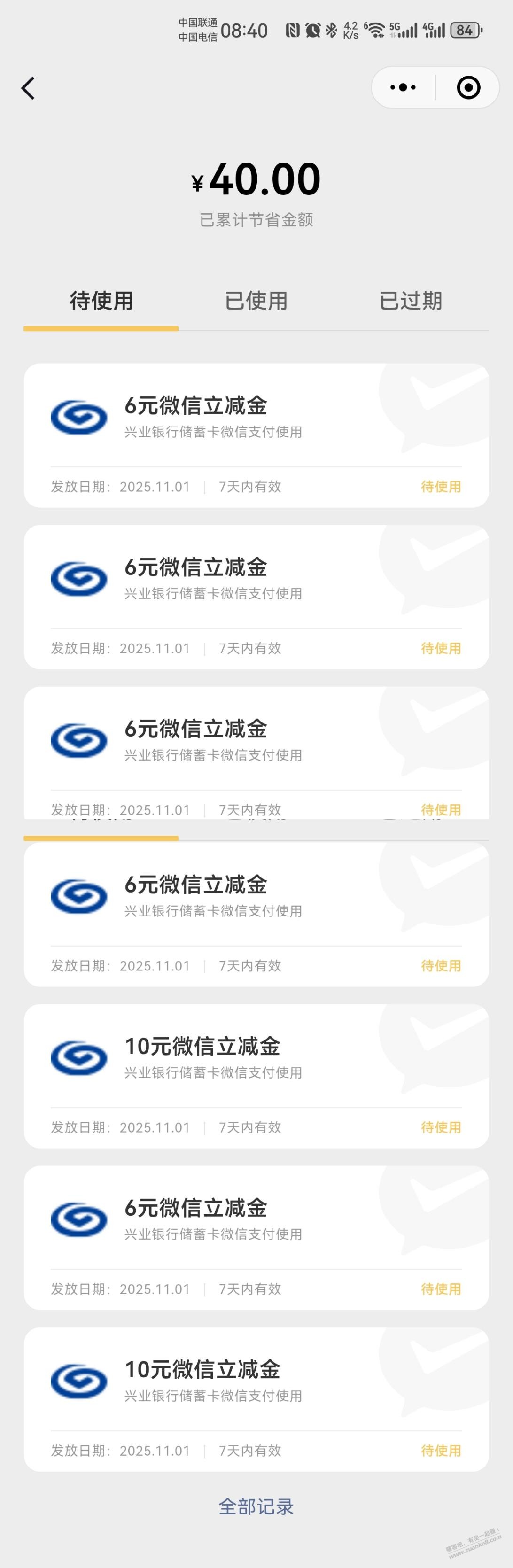Show the 已过期 coupons tab

pos(411,301)
